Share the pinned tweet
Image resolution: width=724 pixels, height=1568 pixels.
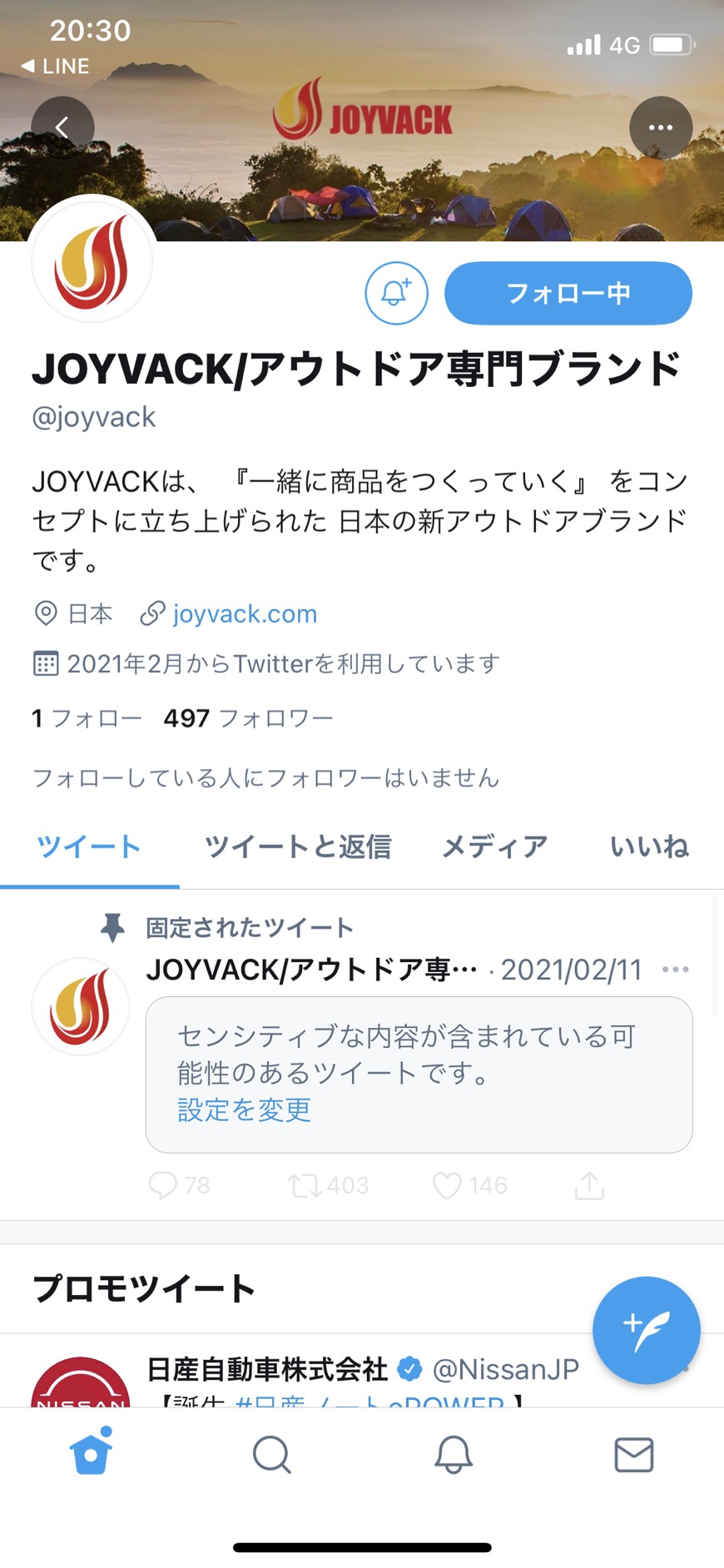[589, 1185]
